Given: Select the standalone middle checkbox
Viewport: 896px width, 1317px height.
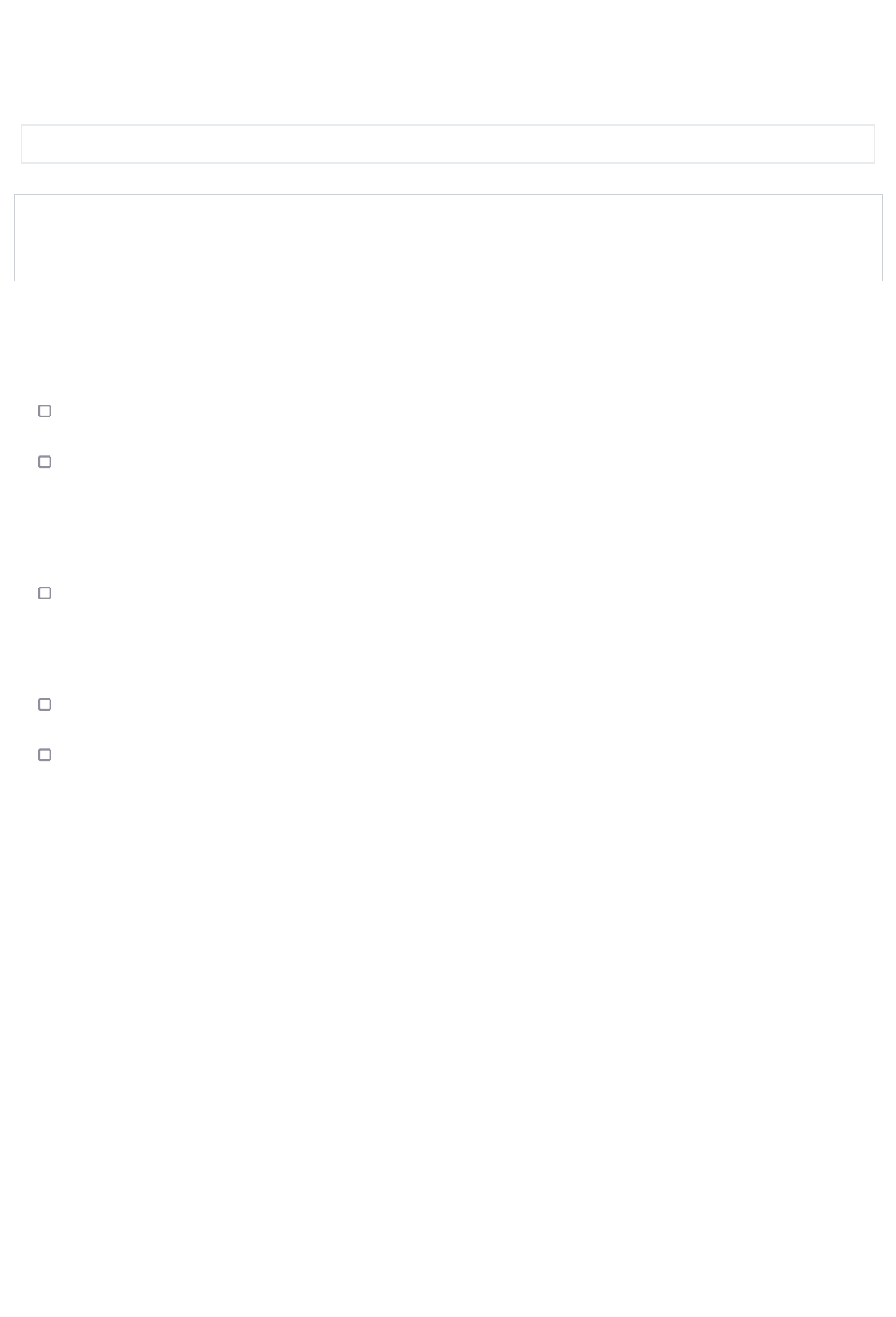Looking at the screenshot, I should click(x=45, y=594).
